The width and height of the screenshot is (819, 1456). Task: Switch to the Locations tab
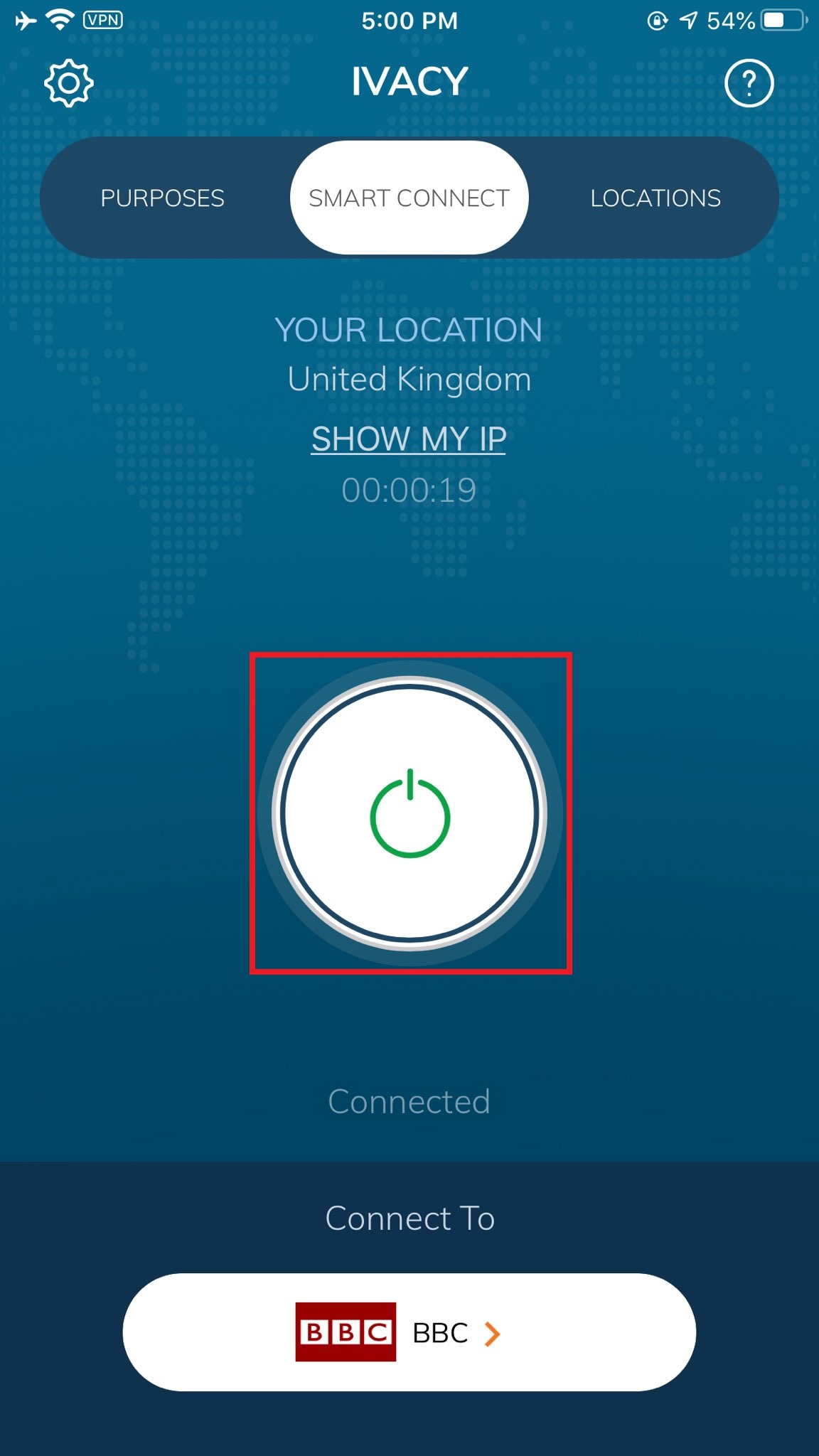[x=655, y=198]
